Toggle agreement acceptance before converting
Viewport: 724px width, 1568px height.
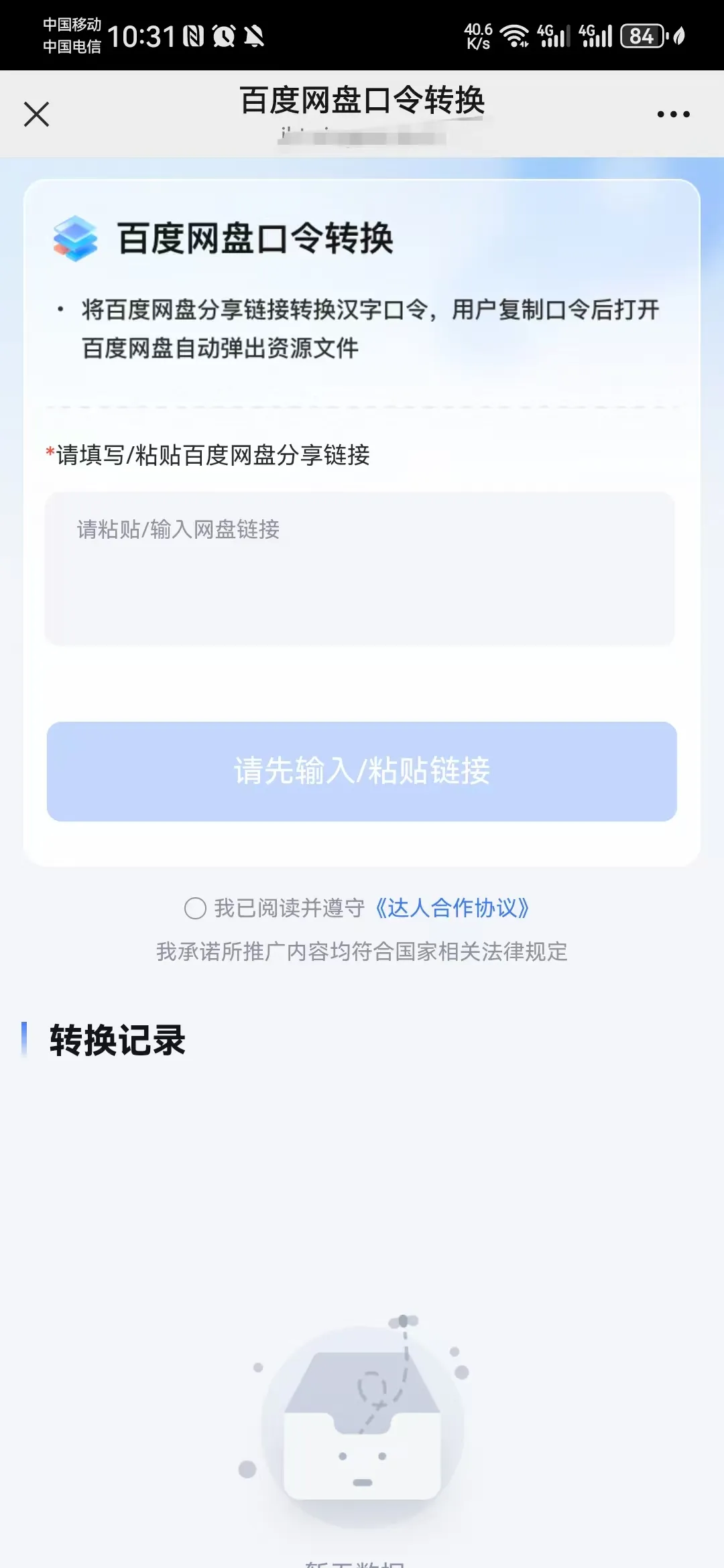196,908
